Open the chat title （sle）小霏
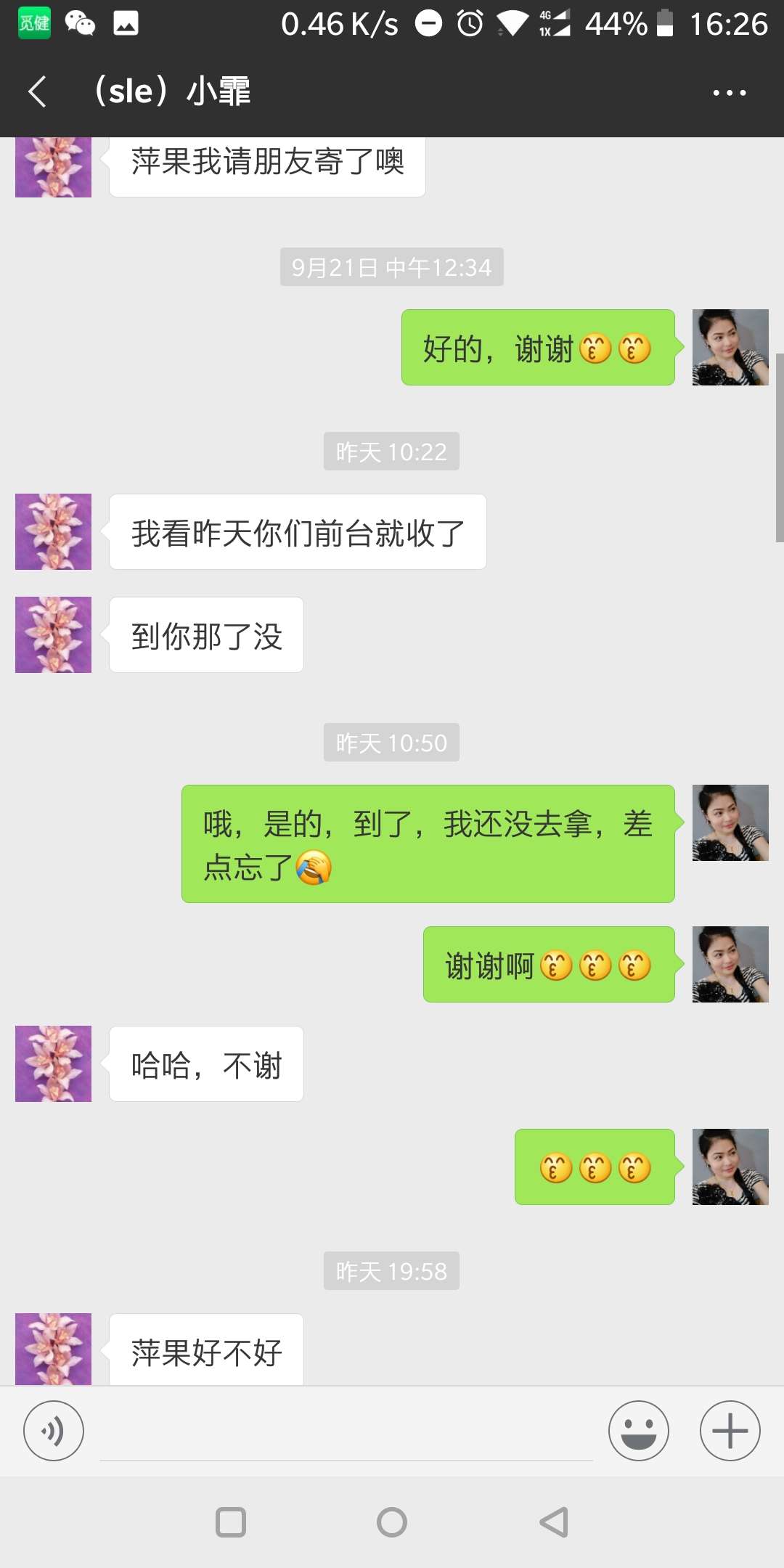 (x=171, y=91)
